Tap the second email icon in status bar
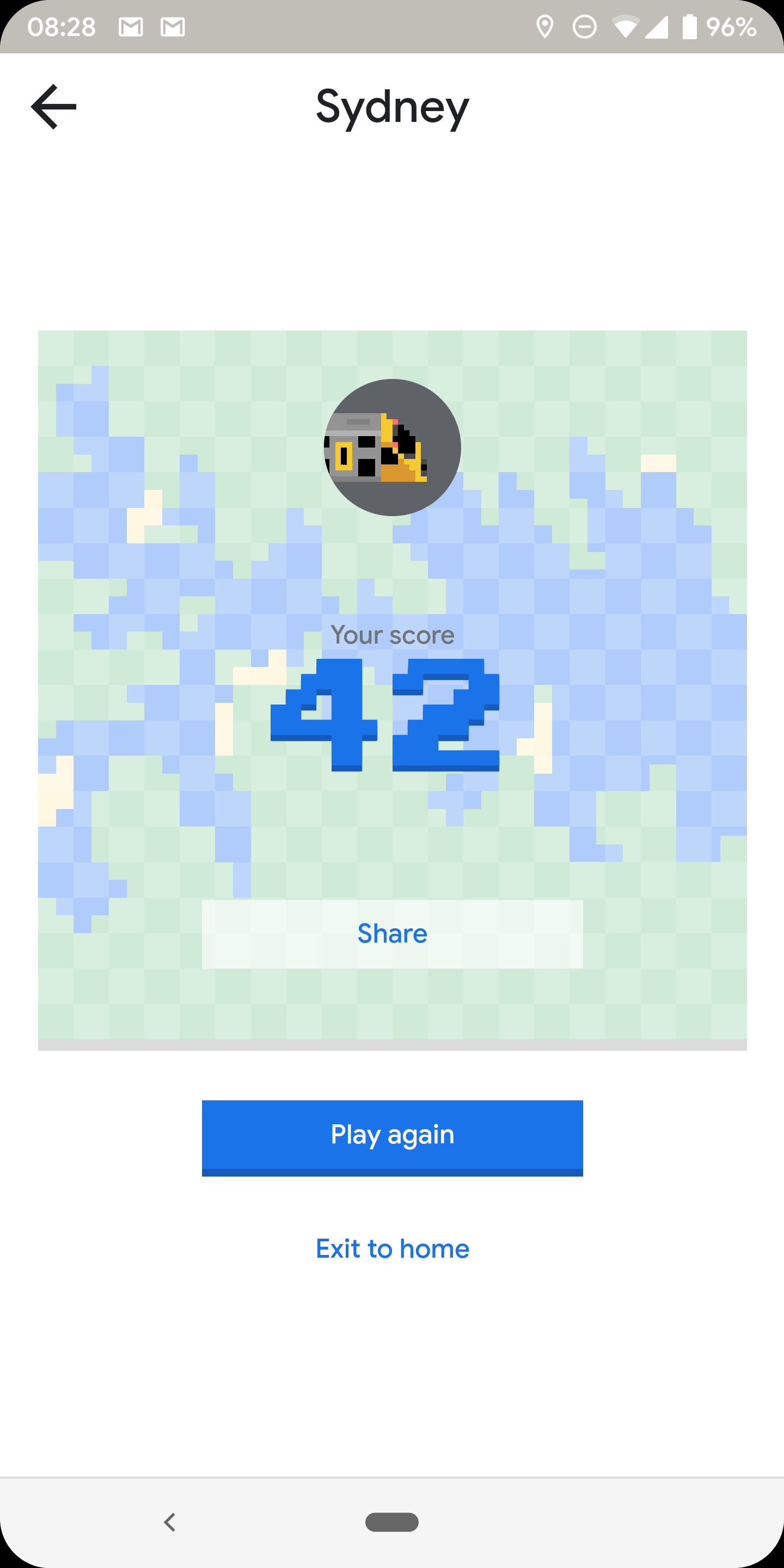The image size is (784, 1568). coord(171,26)
